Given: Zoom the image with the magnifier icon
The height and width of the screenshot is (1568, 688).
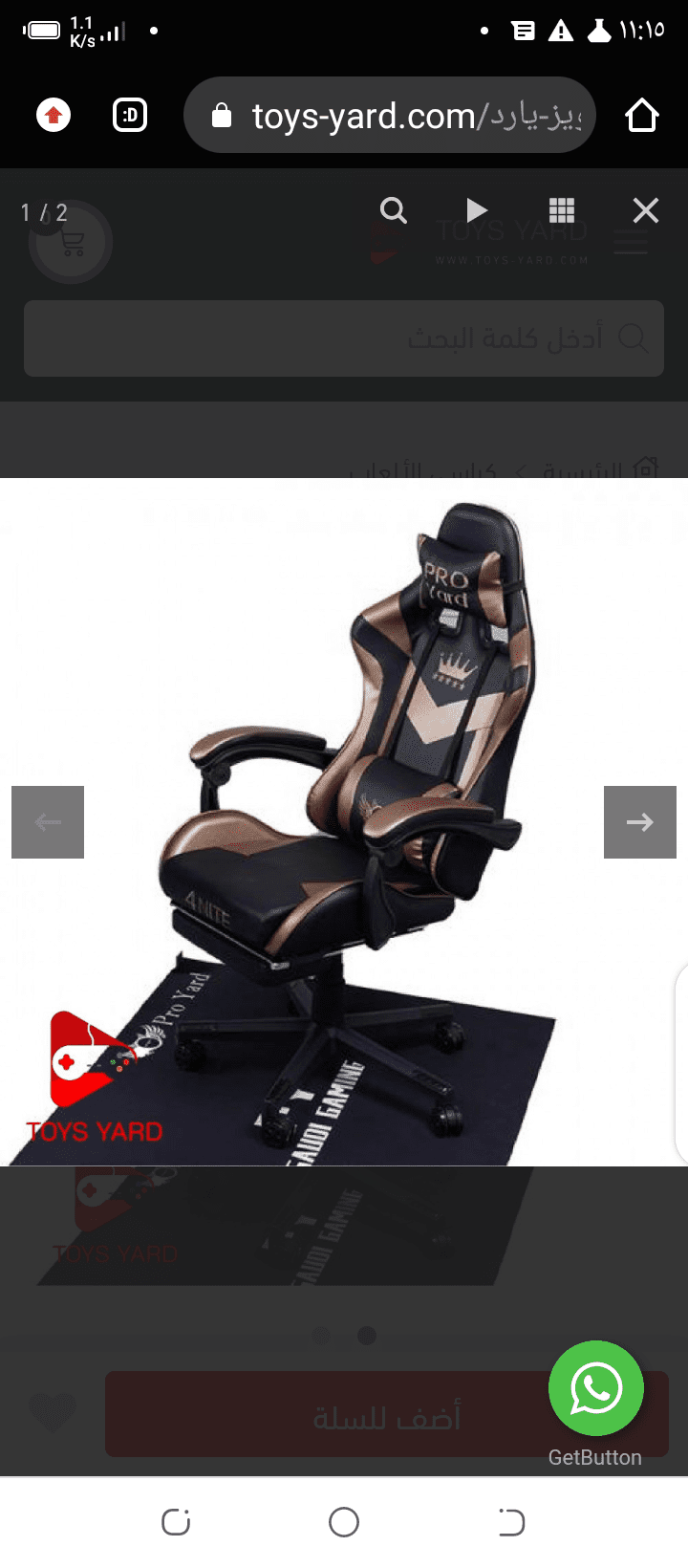Looking at the screenshot, I should tap(393, 210).
